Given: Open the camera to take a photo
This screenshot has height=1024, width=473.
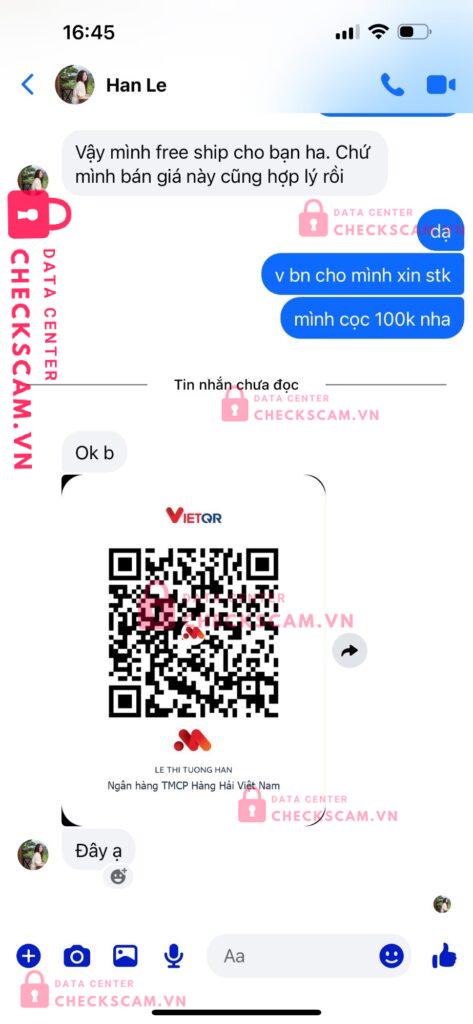Looking at the screenshot, I should pos(76,957).
